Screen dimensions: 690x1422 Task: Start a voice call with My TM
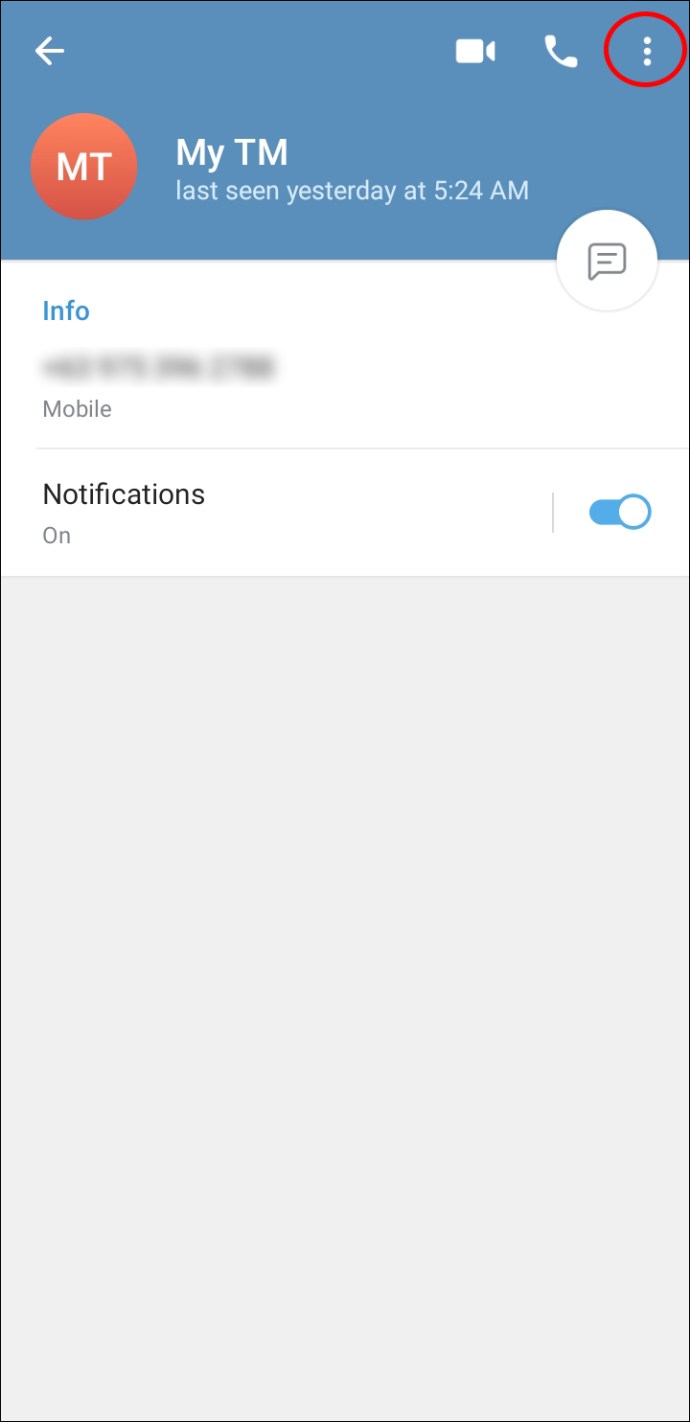[561, 51]
